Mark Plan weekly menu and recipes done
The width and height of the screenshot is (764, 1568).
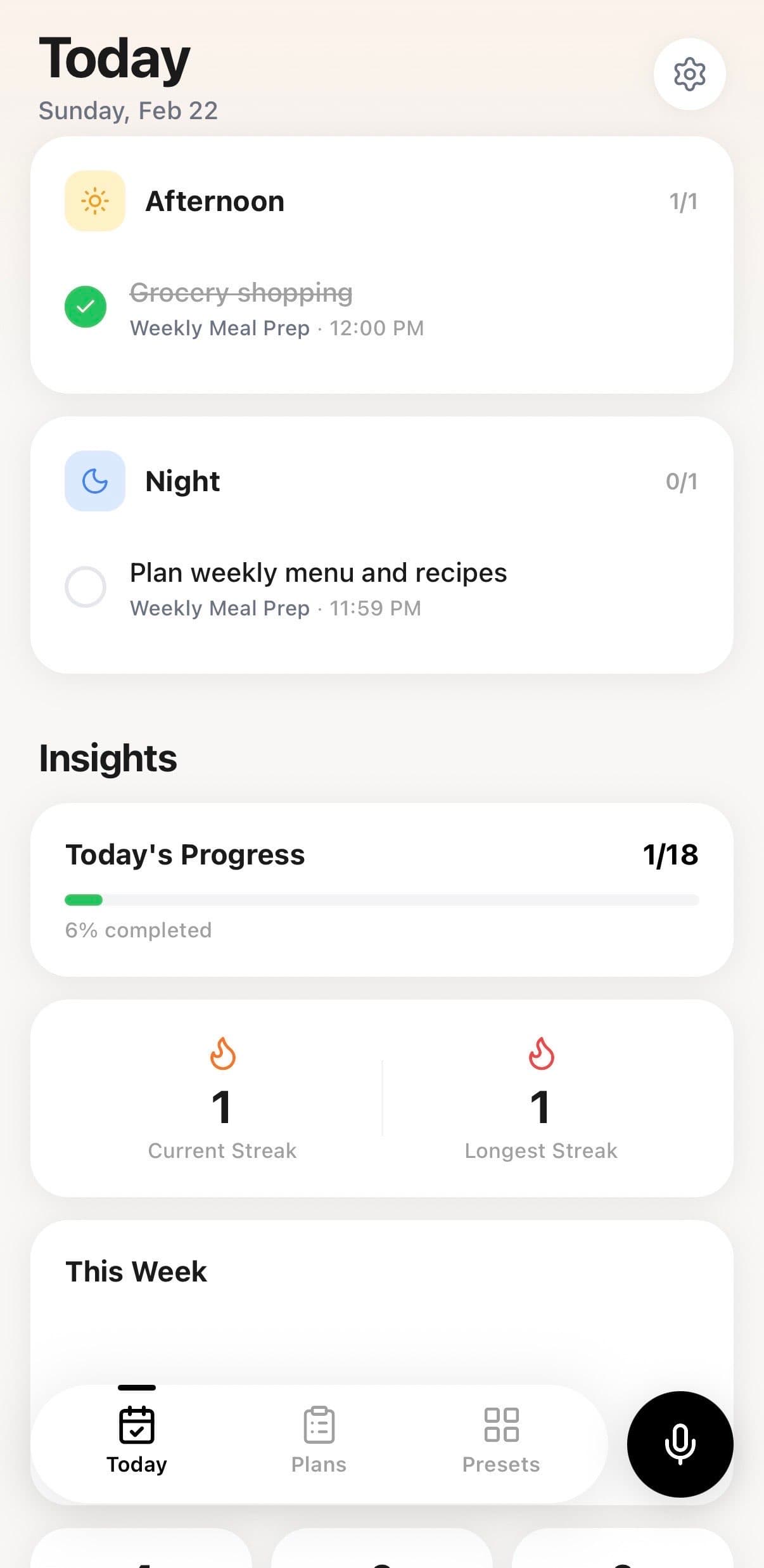(x=86, y=587)
